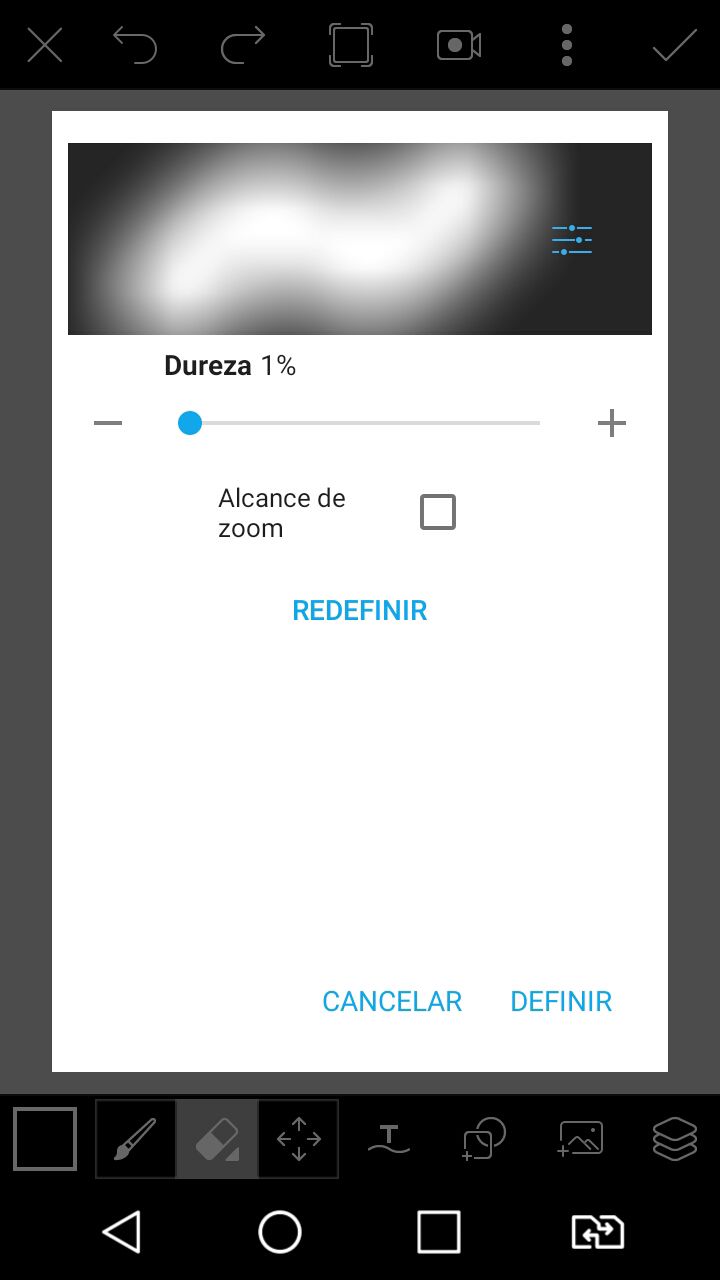
Task: Open the overflow menu
Action: coord(567,45)
